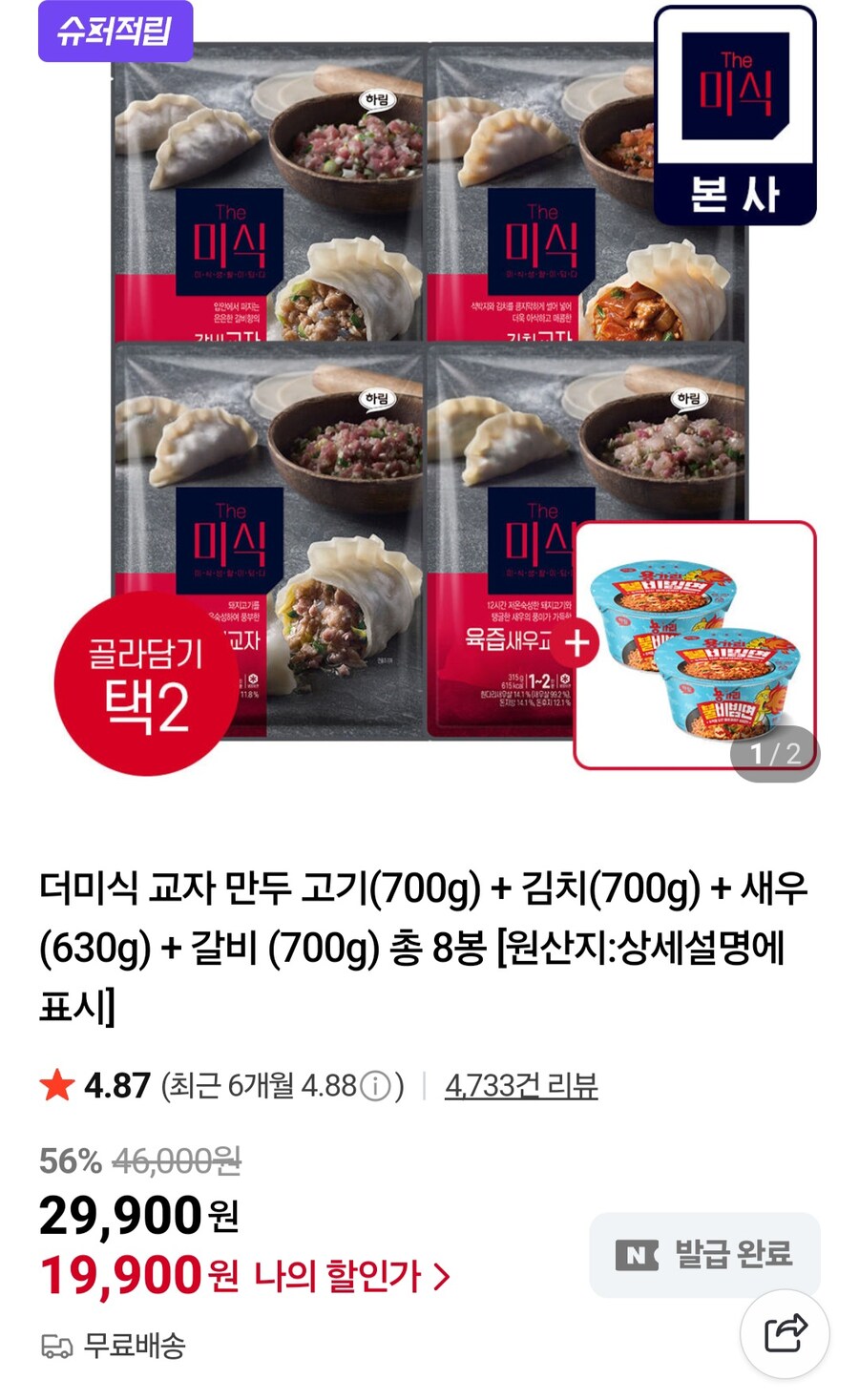Expand the 4,733건 리뷰 section

520,1085
